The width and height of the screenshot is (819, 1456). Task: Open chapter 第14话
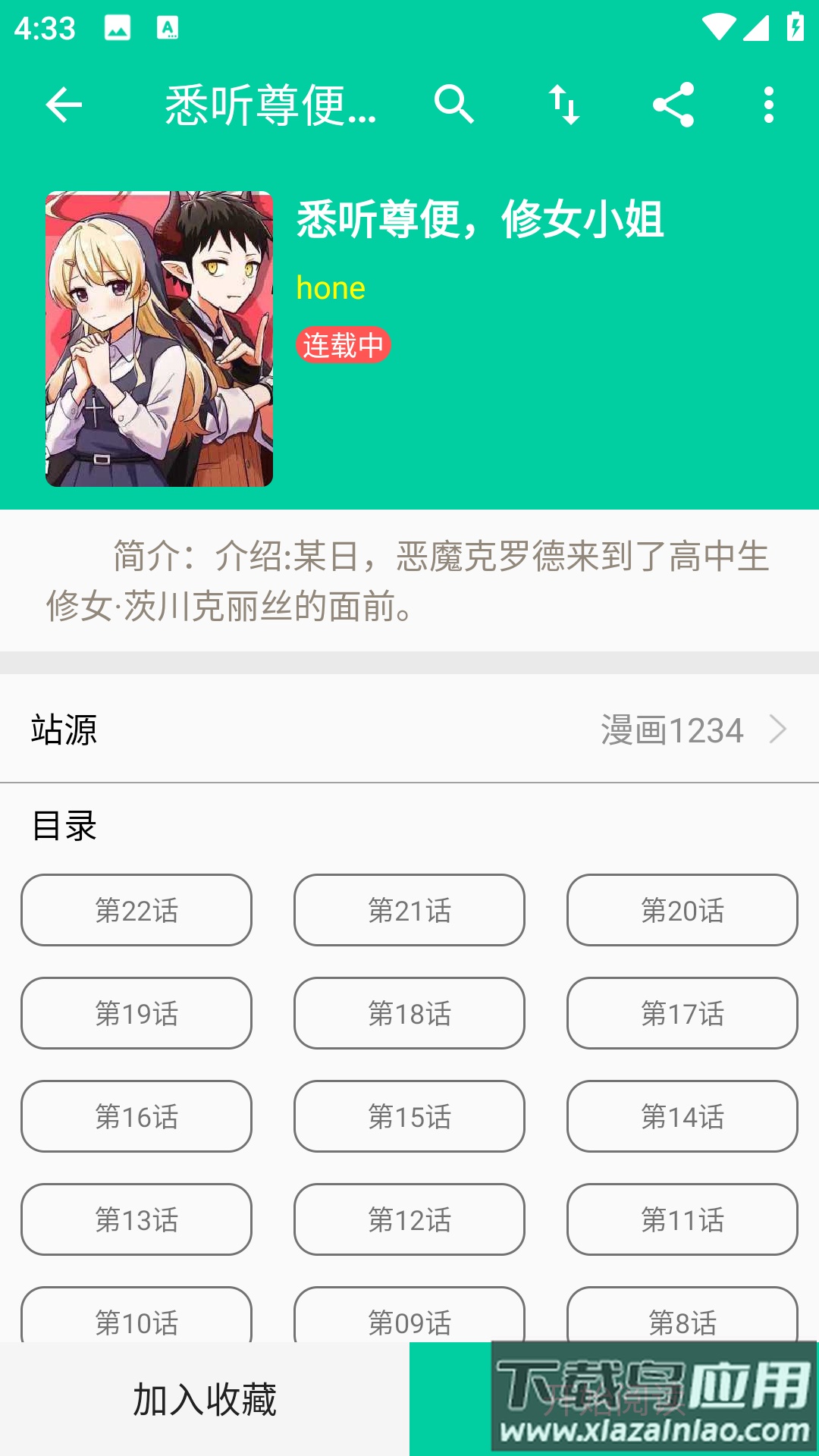coord(682,1116)
